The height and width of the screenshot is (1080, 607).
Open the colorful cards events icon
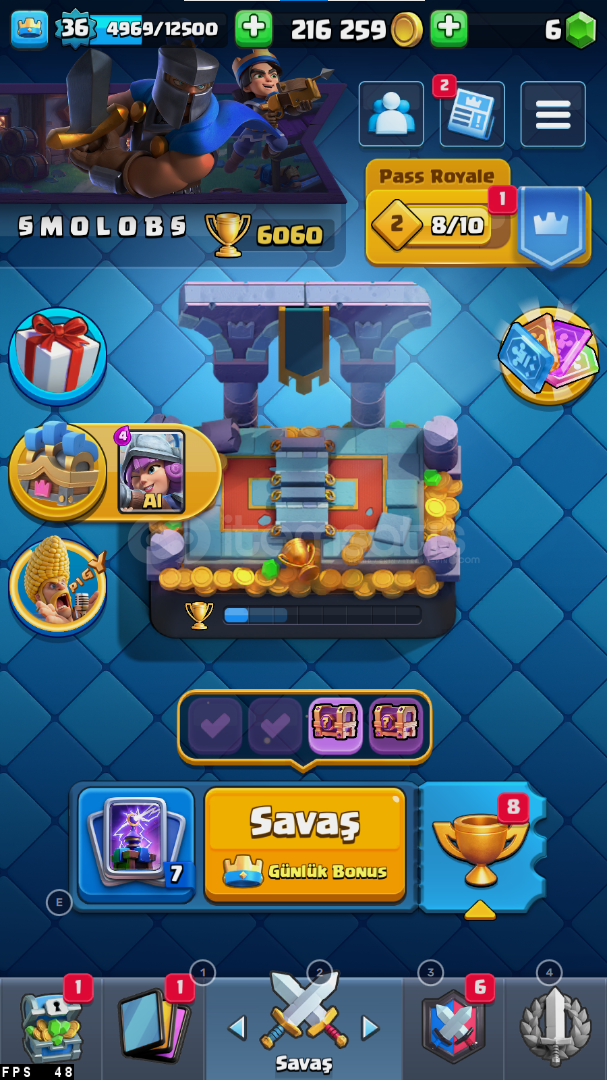548,355
